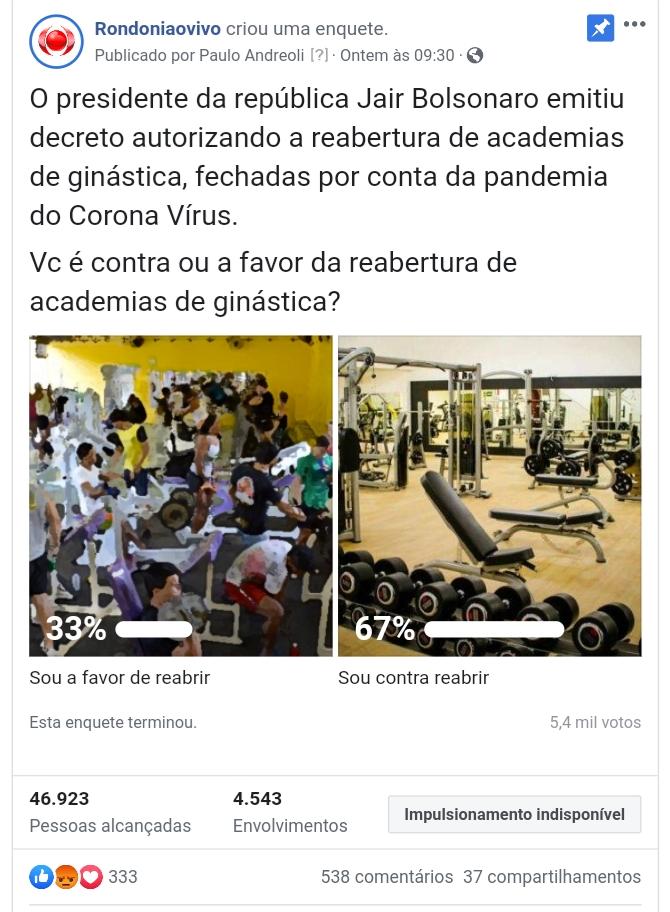Open the post overflow menu
Viewport: 670px width, 912px height.
[x=634, y=26]
